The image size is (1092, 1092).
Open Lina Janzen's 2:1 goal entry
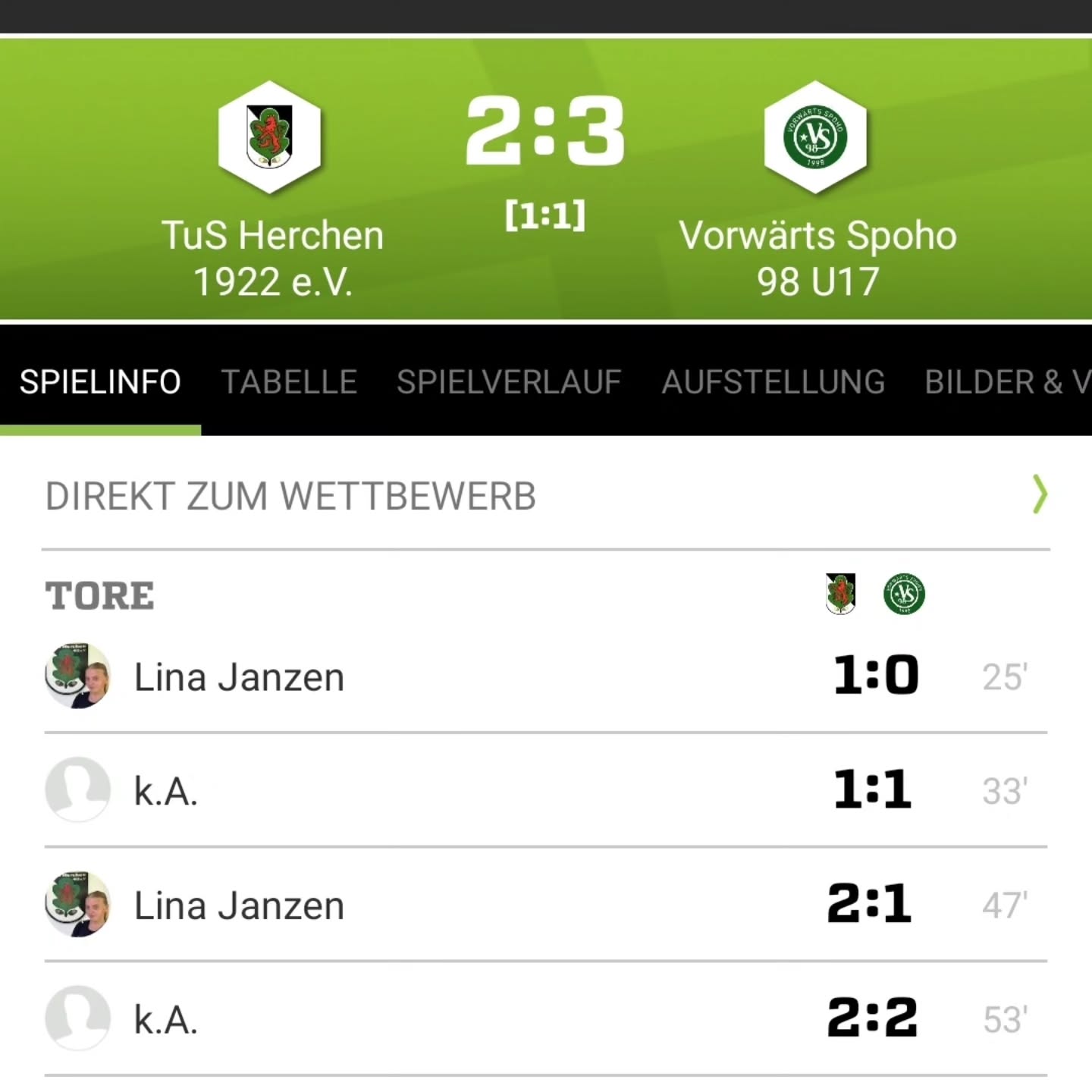click(239, 905)
